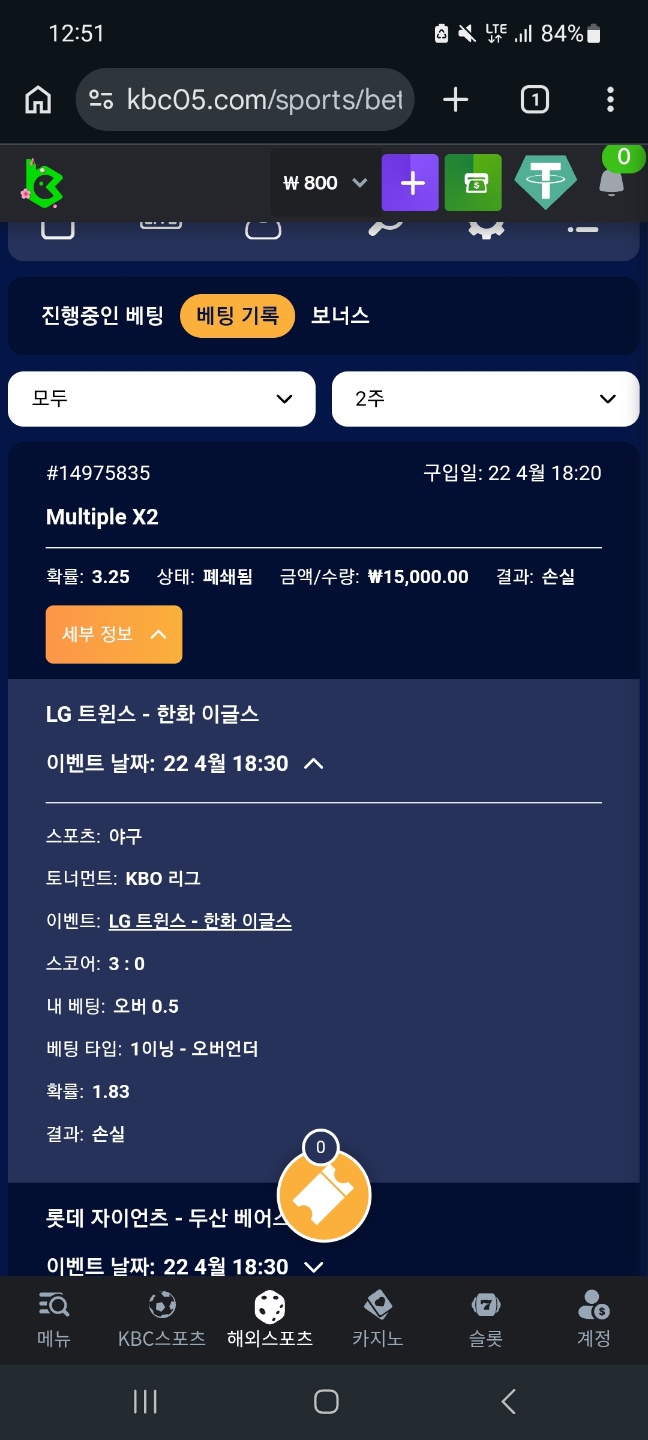Open the browser home page
648x1440 pixels.
click(x=38, y=100)
